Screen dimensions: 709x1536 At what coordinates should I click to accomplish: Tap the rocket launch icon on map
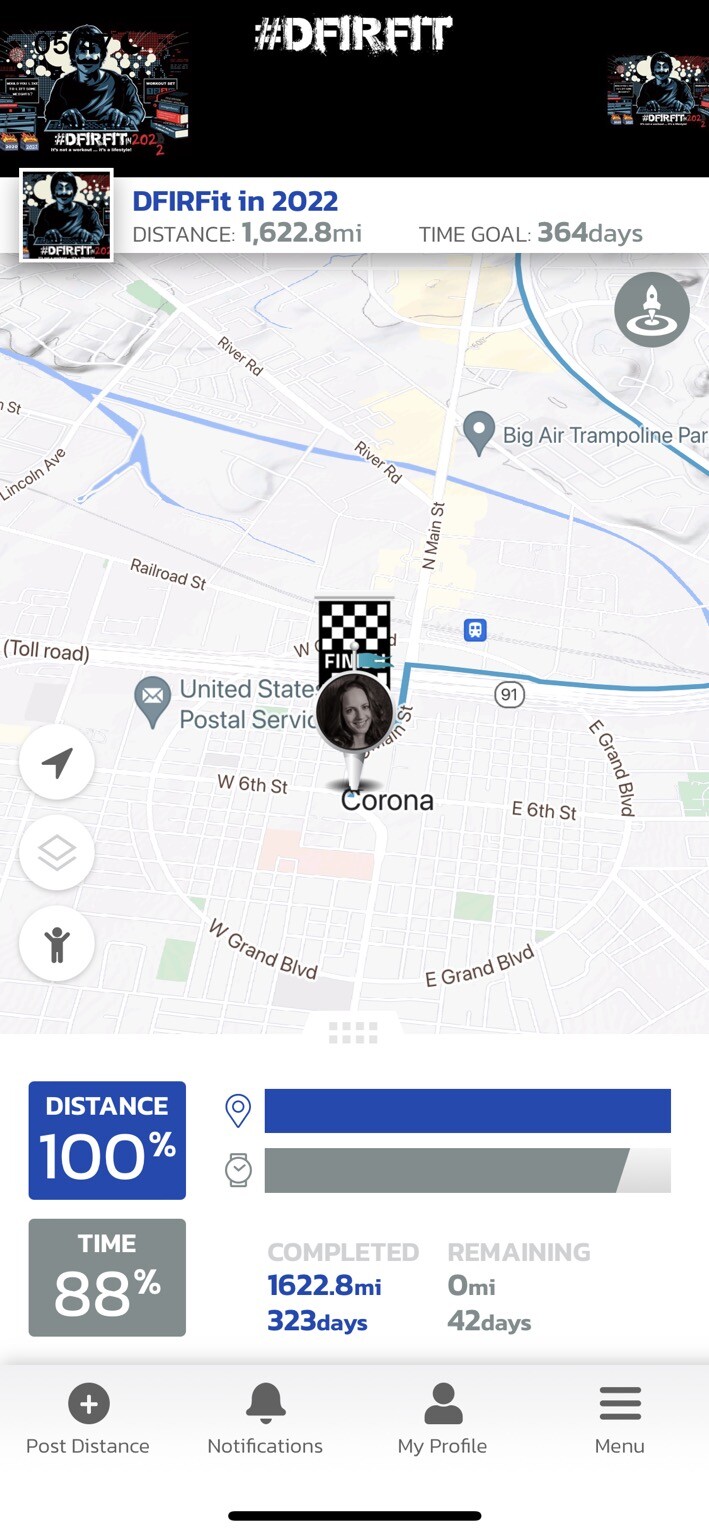click(652, 309)
